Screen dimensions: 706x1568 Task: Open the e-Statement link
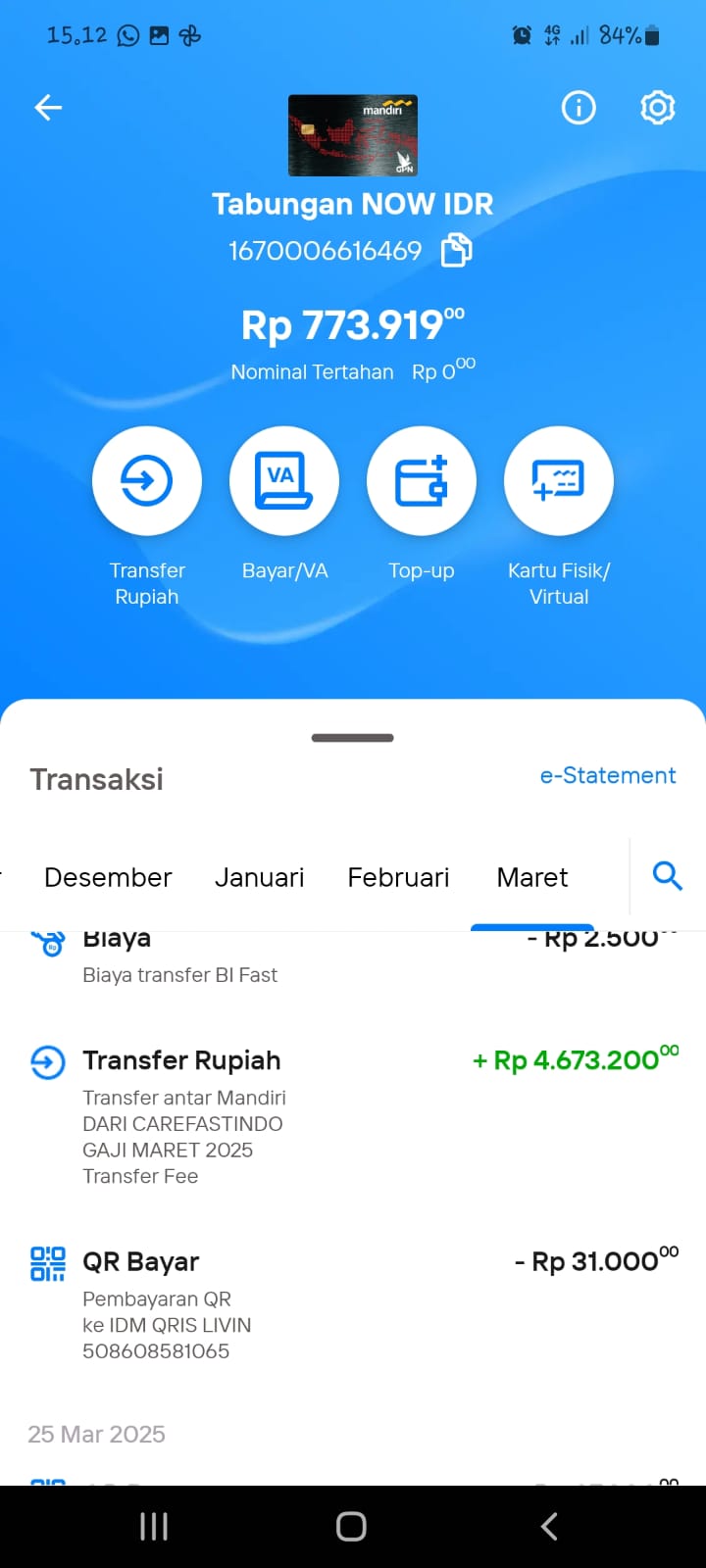tap(608, 776)
